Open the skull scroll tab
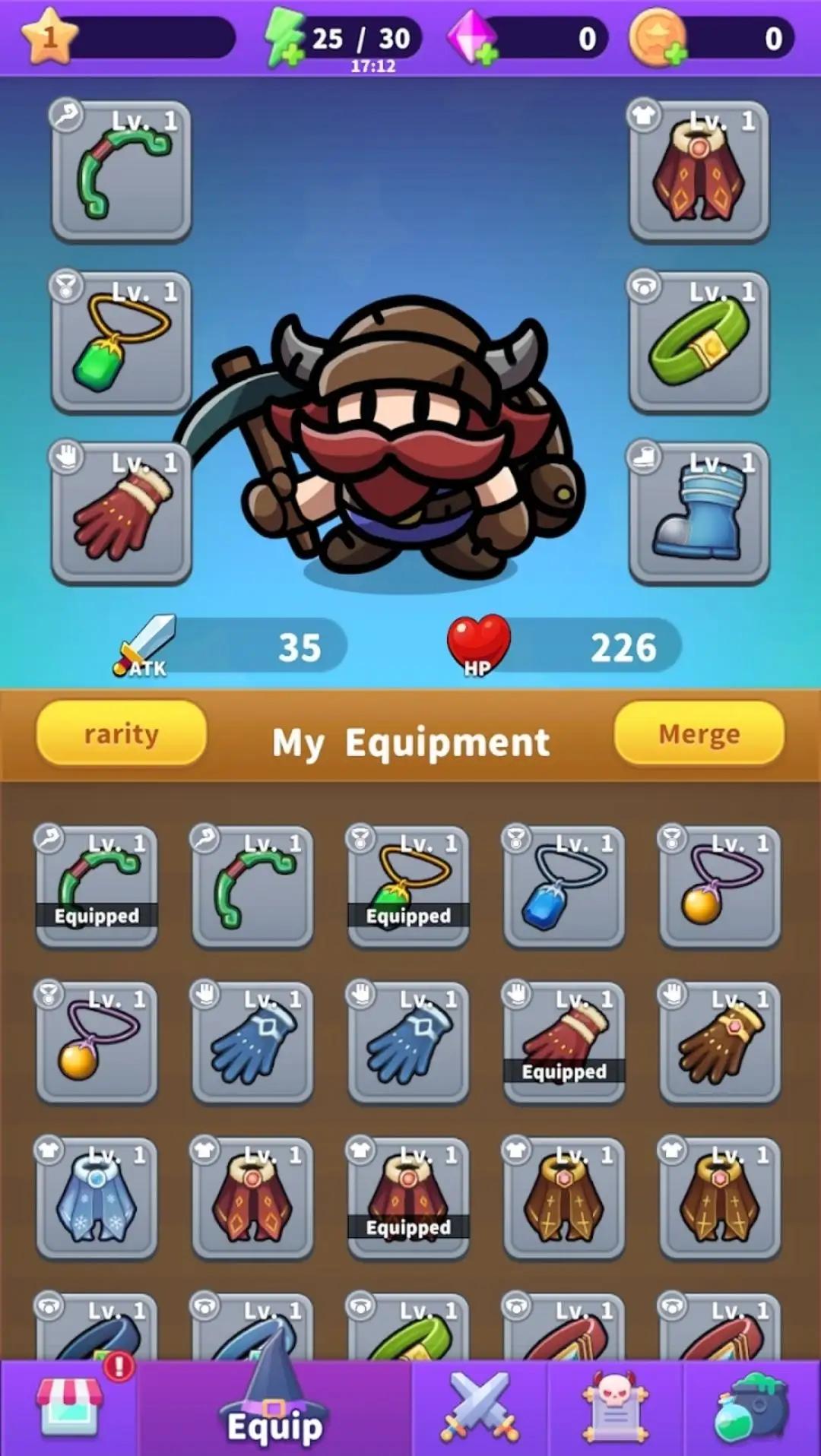This screenshot has width=821, height=1456. 615,1406
